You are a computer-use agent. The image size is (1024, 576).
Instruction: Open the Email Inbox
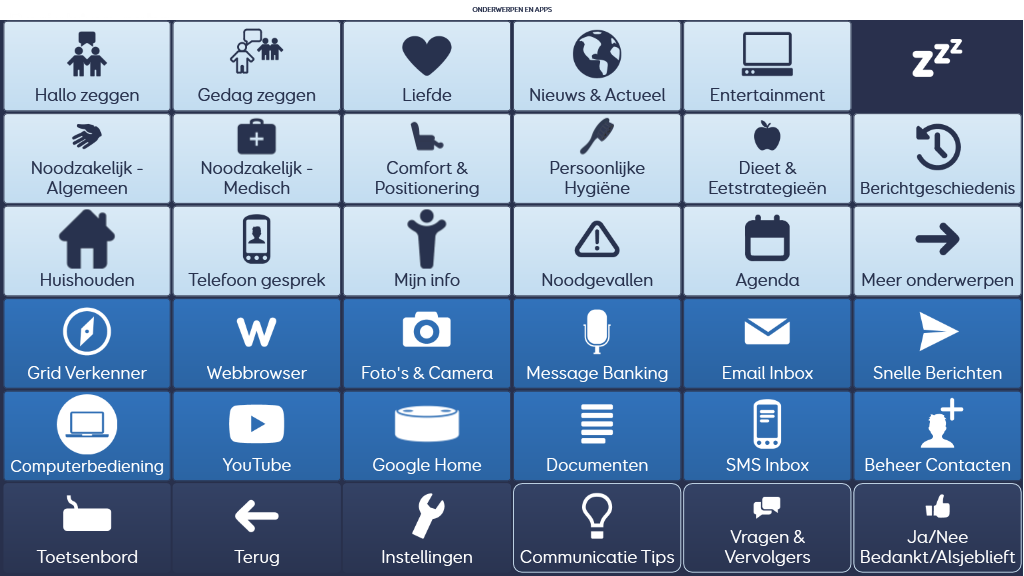pyautogui.click(x=767, y=343)
